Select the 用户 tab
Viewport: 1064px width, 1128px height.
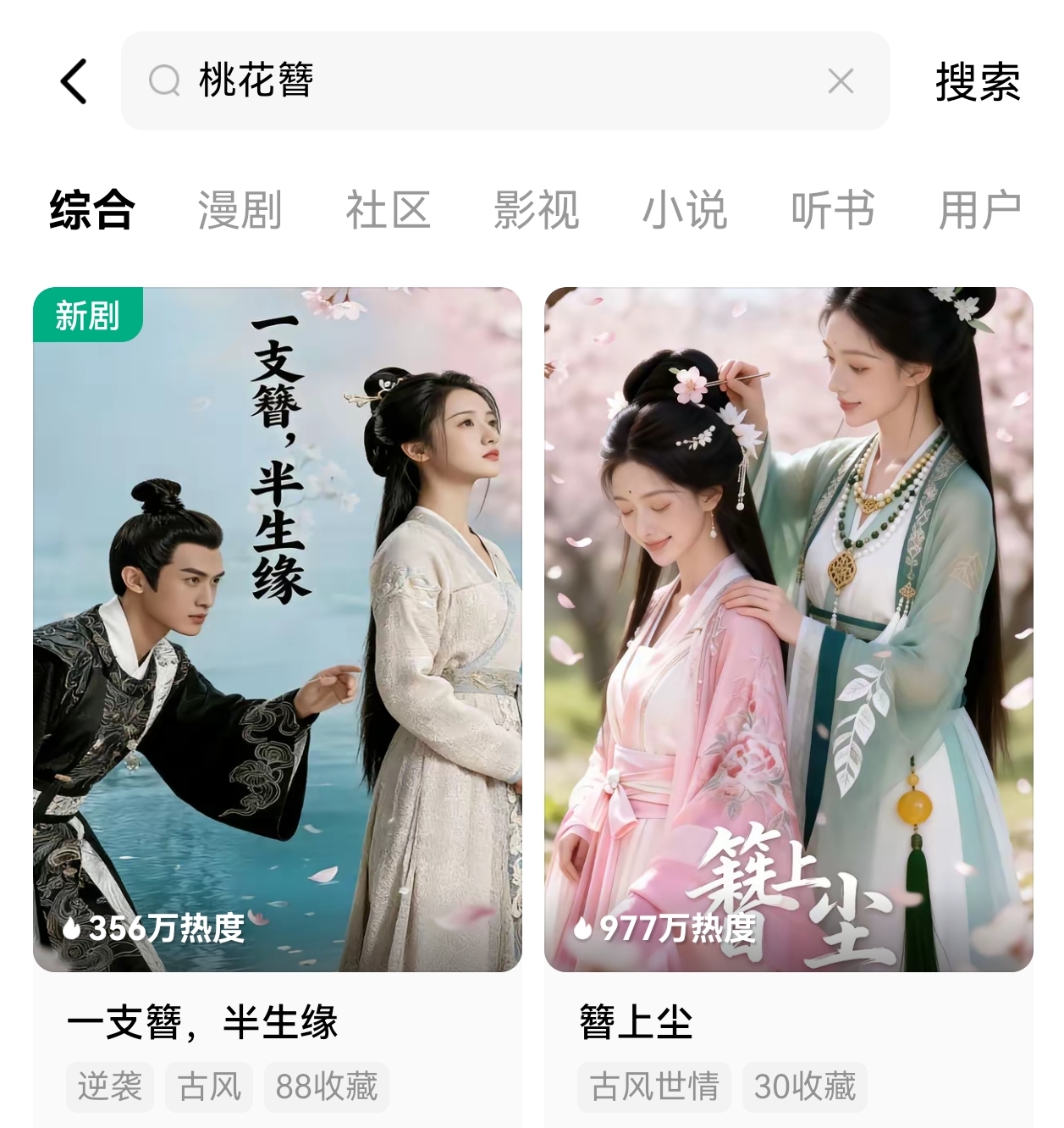tap(979, 210)
